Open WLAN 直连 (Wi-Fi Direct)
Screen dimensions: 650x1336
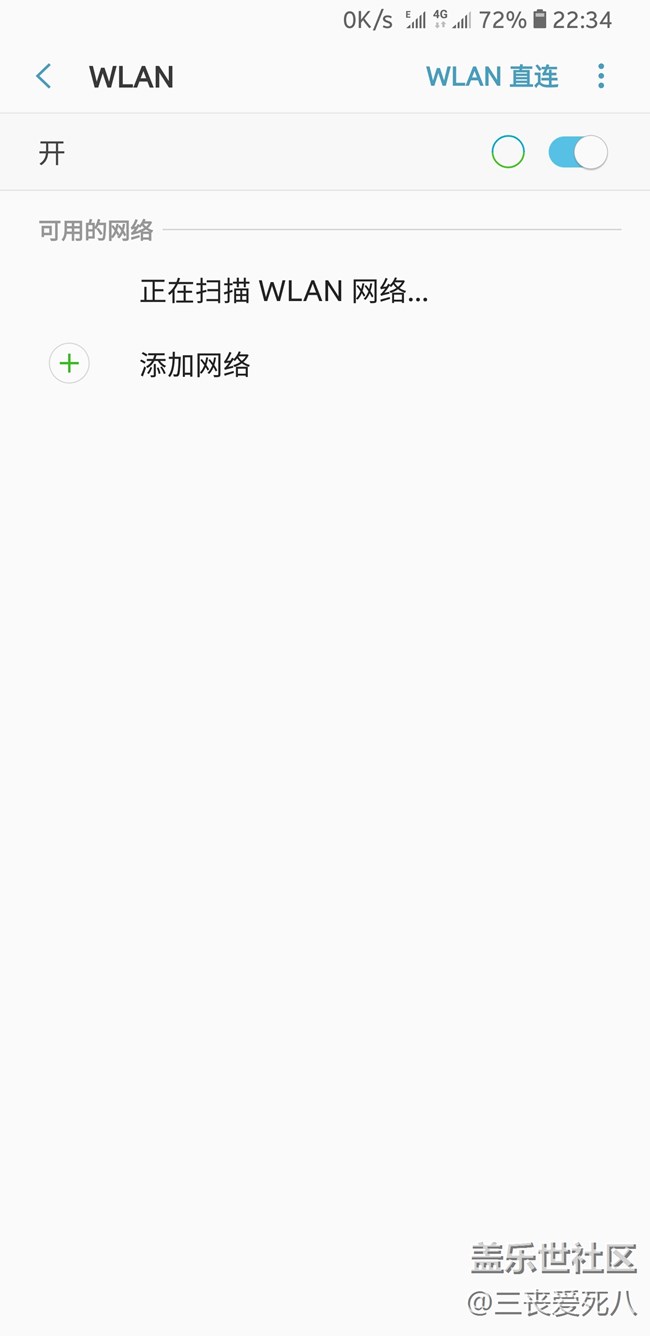click(x=492, y=77)
